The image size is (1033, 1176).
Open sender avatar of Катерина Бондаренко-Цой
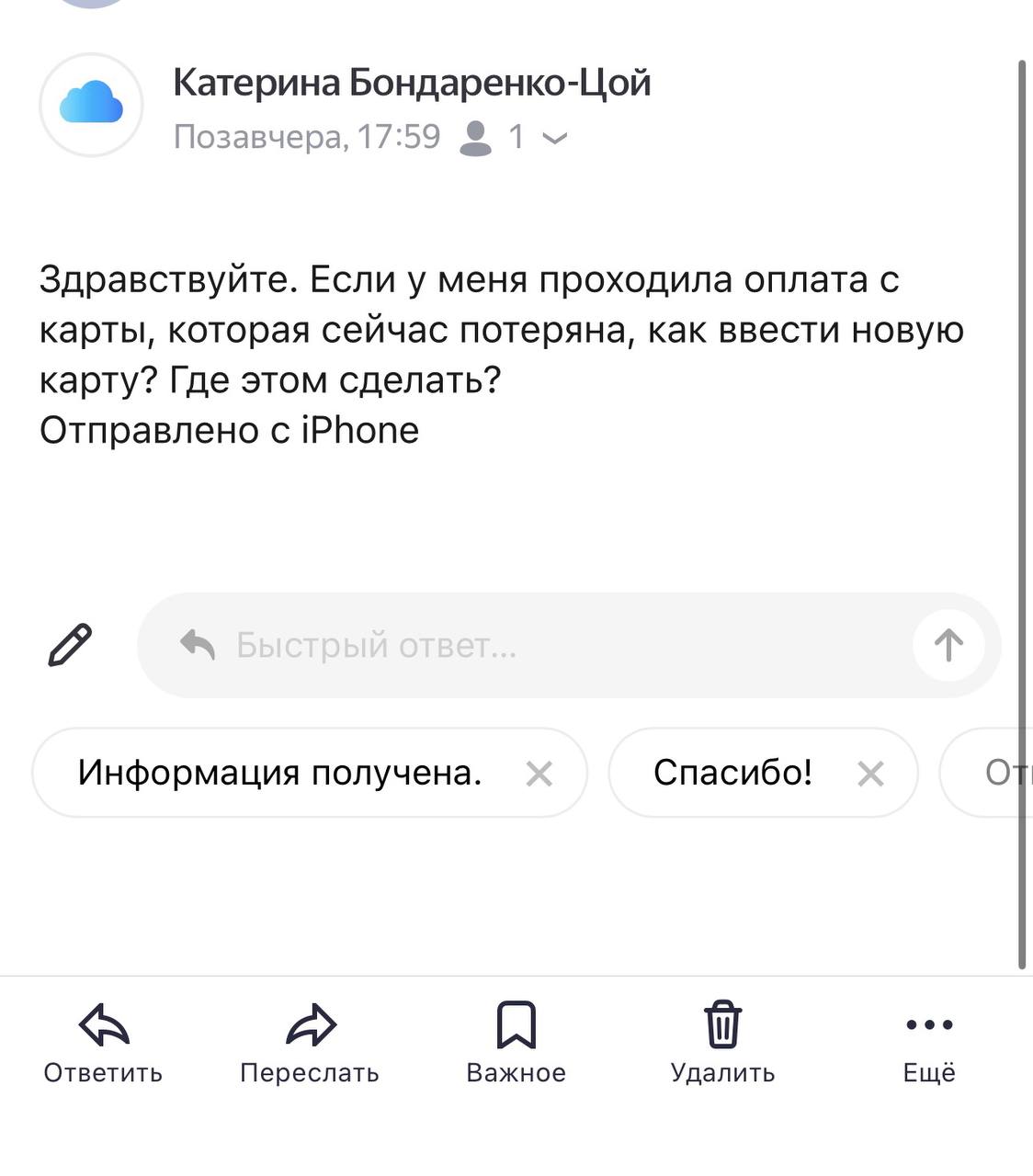pyautogui.click(x=91, y=105)
